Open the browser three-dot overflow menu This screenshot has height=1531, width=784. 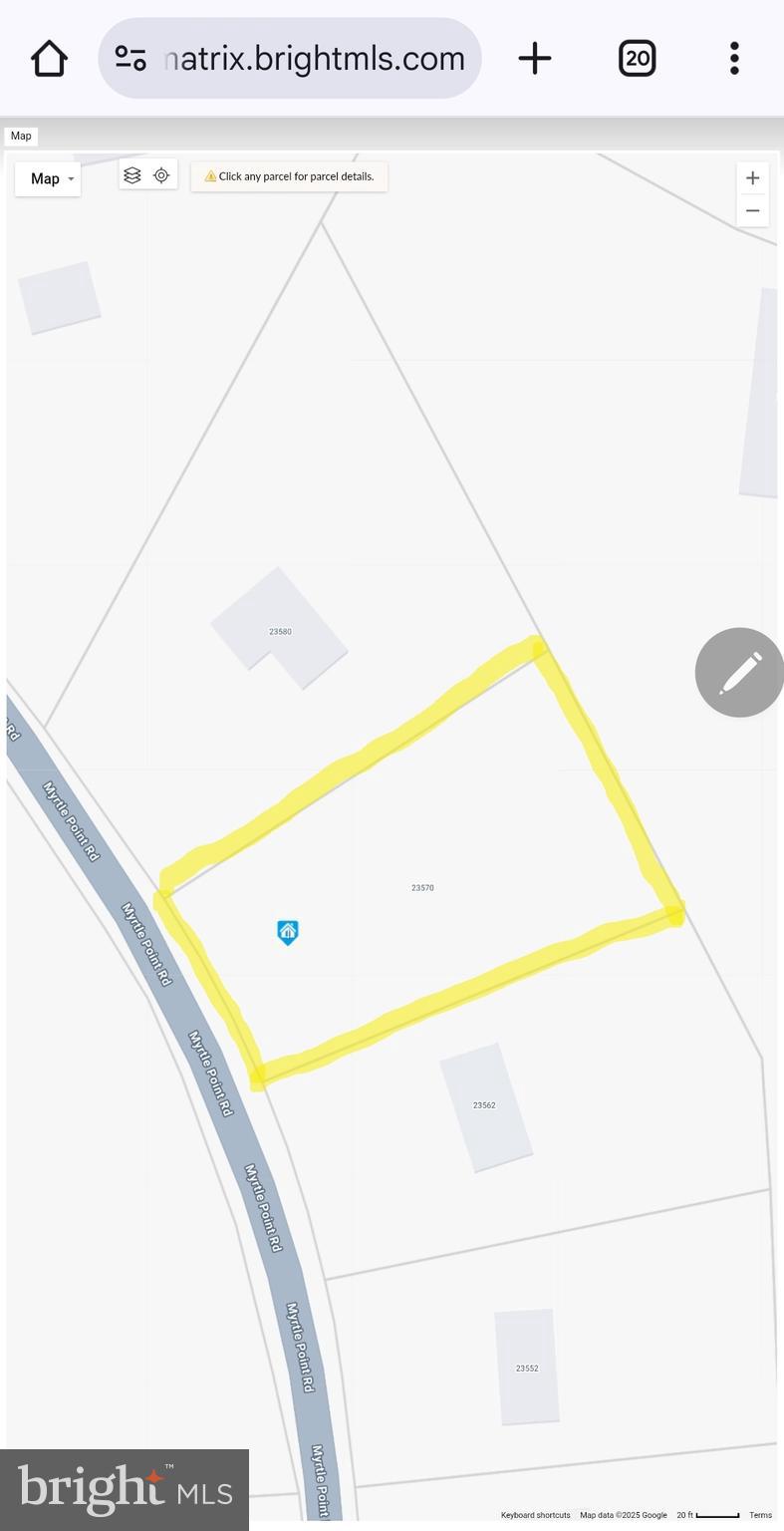click(734, 58)
